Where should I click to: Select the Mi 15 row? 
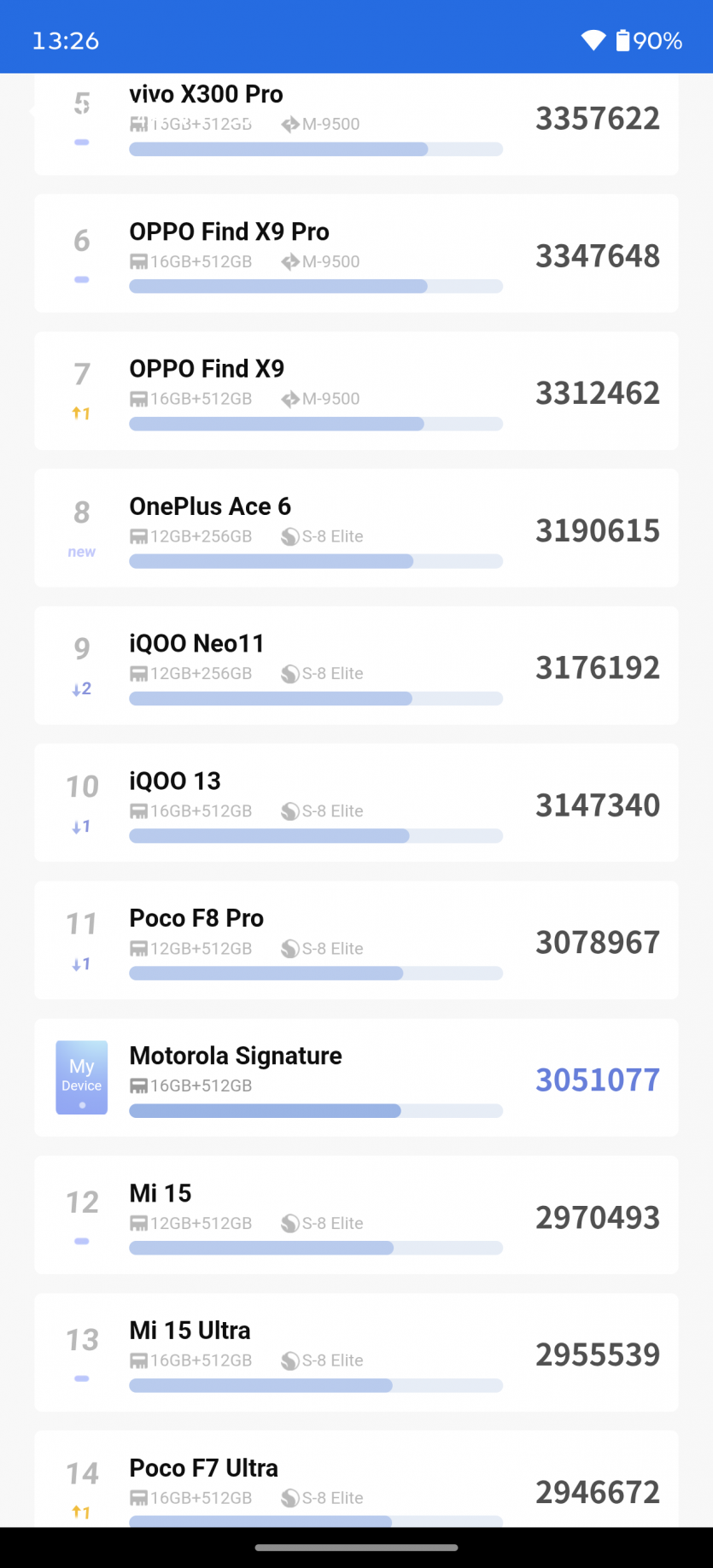click(x=356, y=1215)
